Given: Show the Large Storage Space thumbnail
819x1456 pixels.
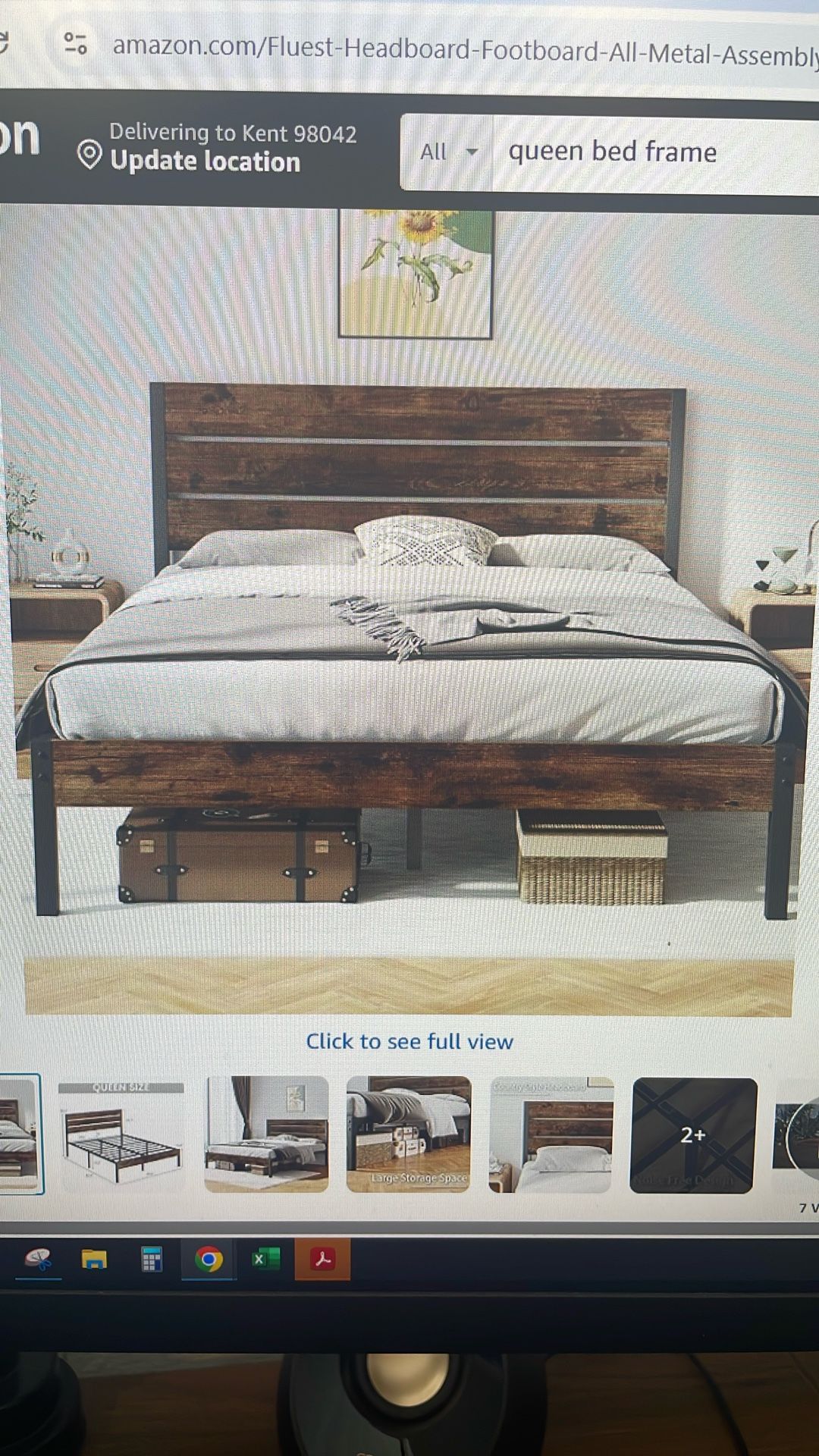Looking at the screenshot, I should 409,1134.
